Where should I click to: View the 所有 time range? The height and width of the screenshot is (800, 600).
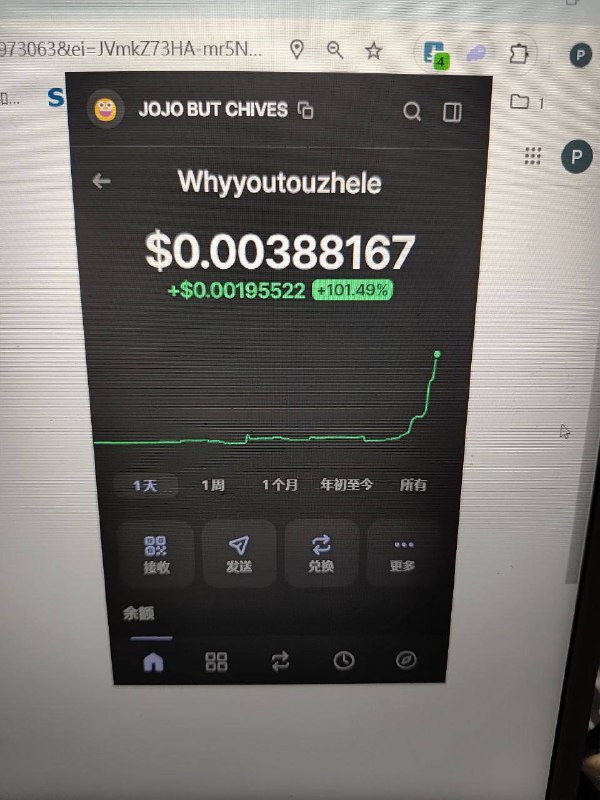[413, 485]
